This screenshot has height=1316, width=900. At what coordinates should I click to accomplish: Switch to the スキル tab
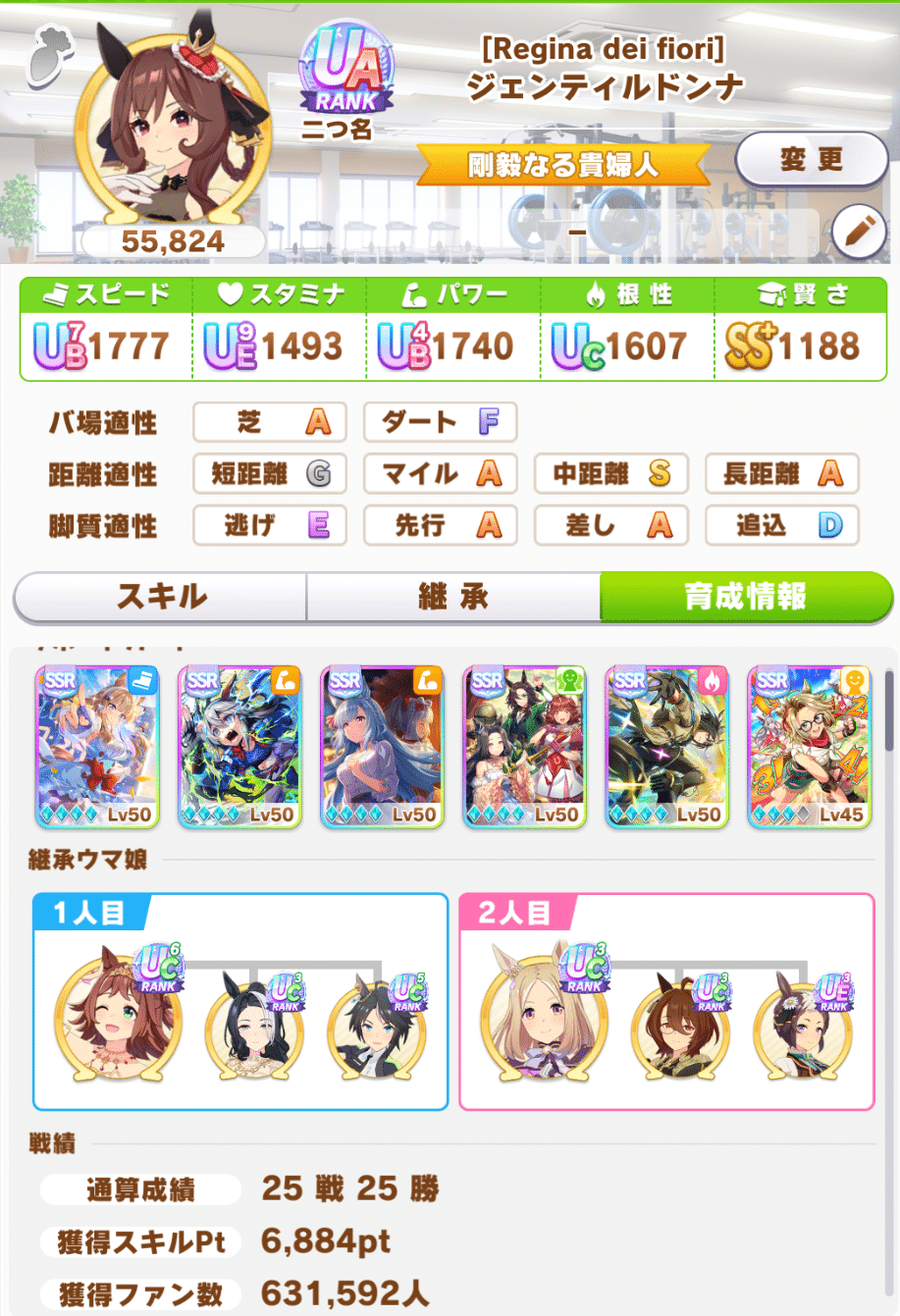coord(161,597)
